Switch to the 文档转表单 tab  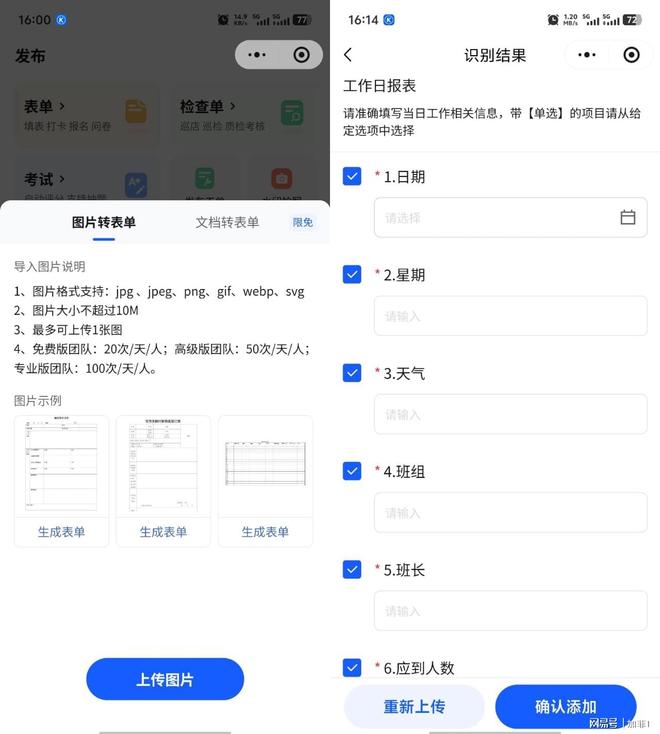(227, 222)
